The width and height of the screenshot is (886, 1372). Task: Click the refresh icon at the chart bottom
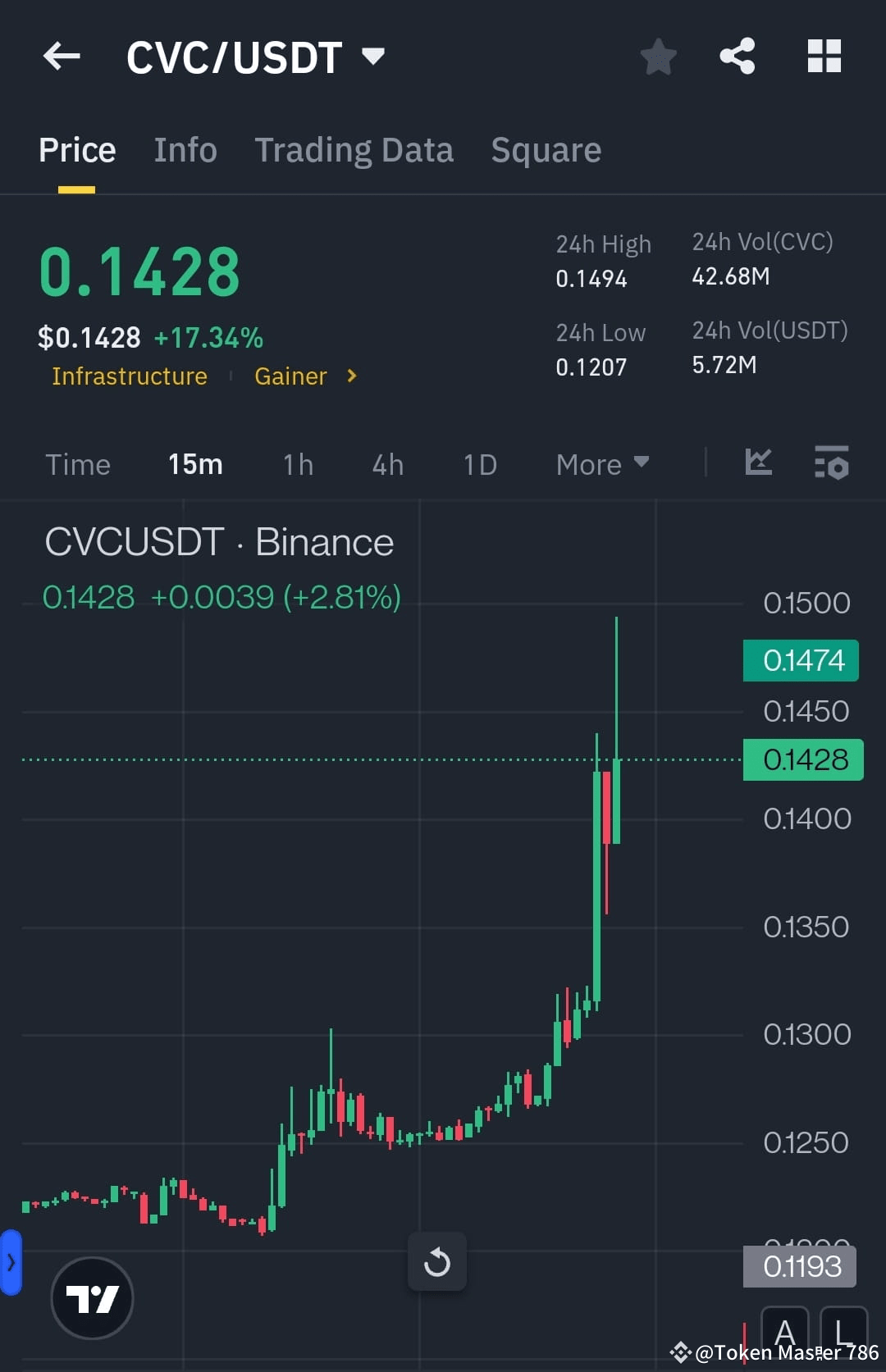[x=437, y=1262]
